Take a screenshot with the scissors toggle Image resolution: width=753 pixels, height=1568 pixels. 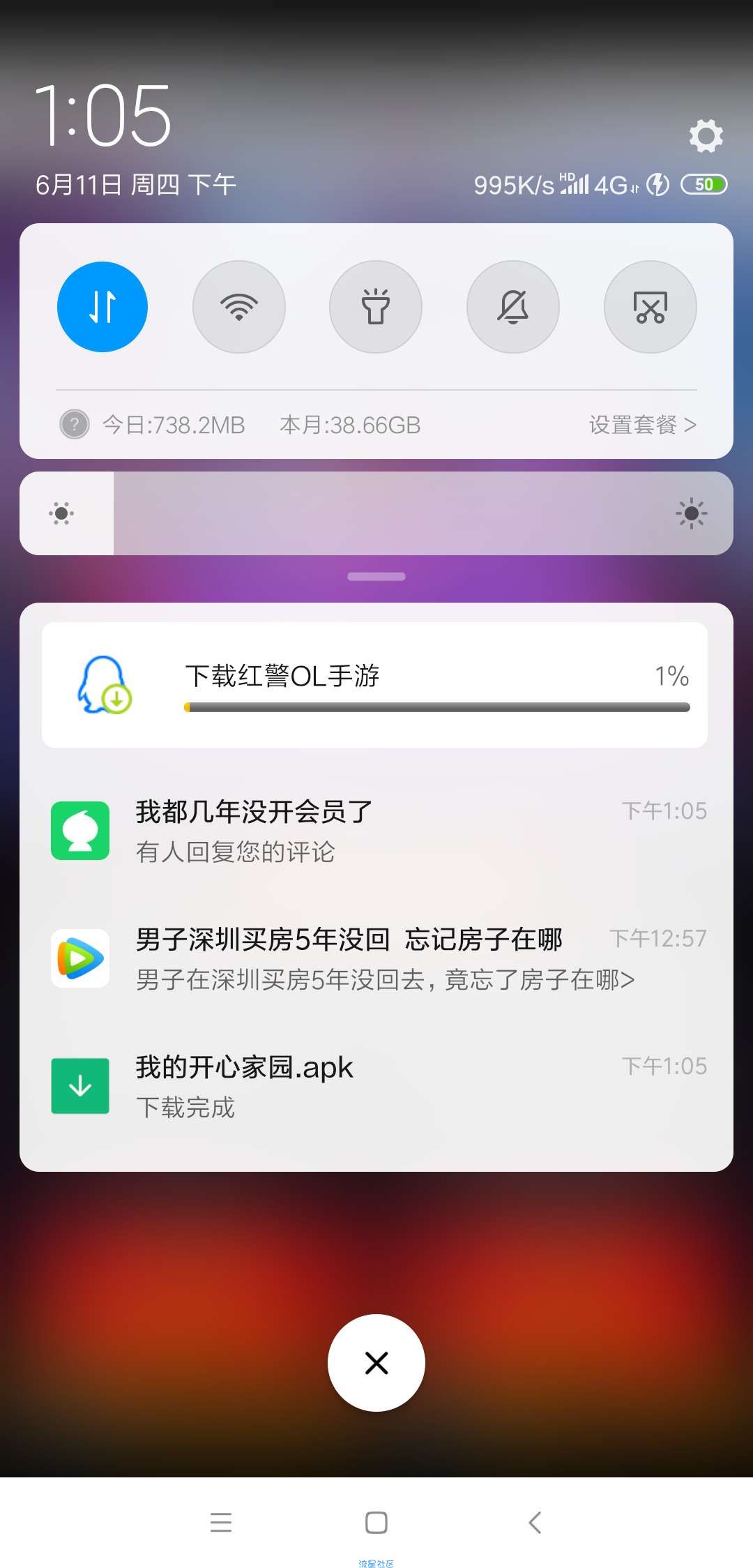click(x=650, y=307)
